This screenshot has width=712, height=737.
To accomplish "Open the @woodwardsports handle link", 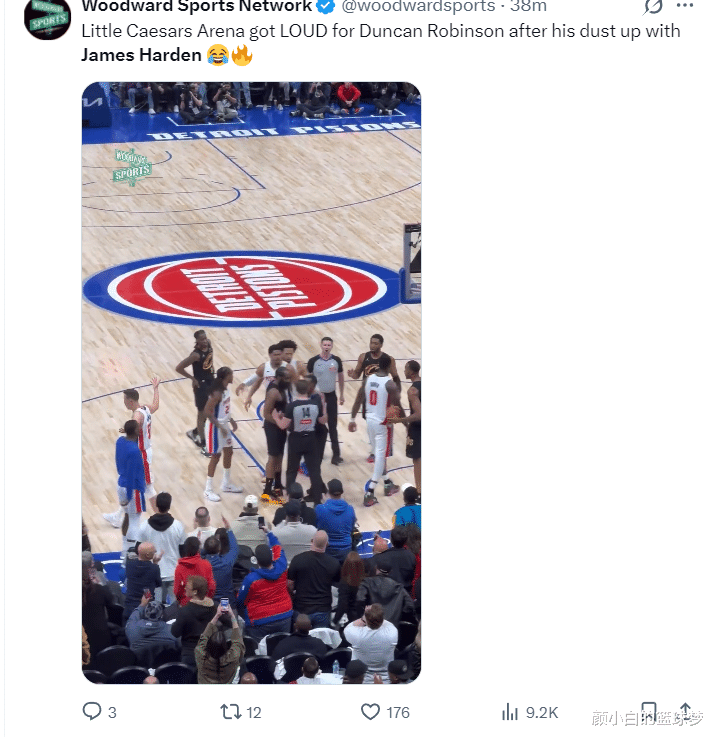I will click(418, 7).
